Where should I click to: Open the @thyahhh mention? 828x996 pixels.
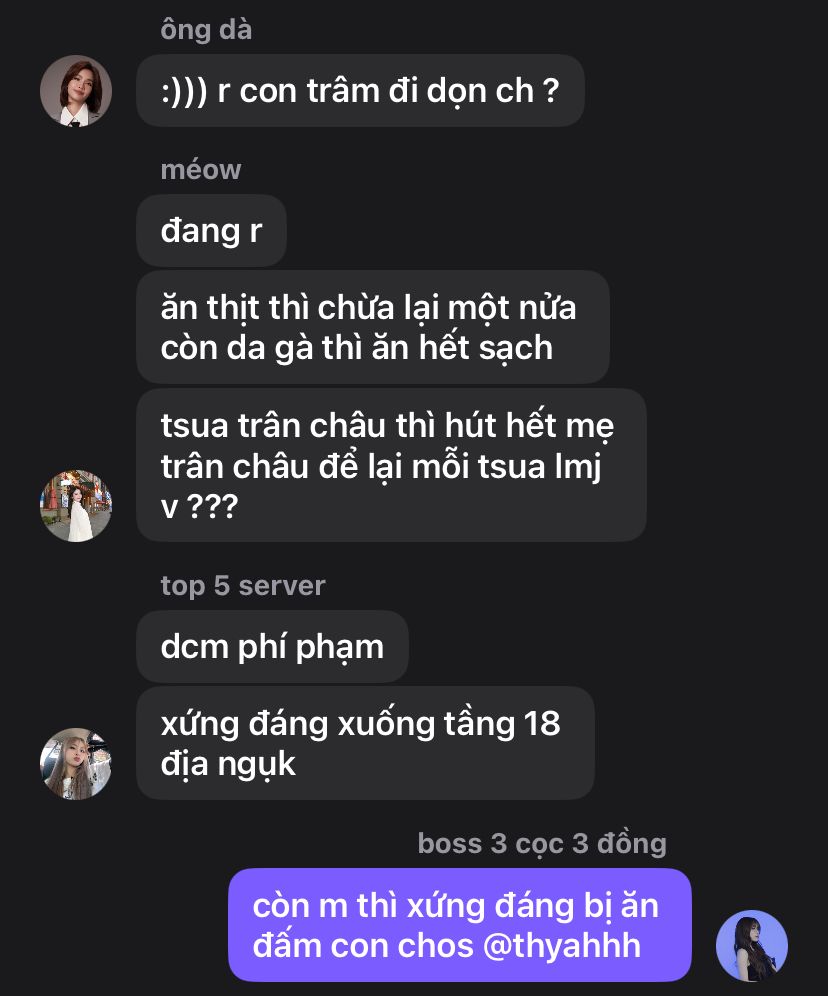tap(562, 945)
